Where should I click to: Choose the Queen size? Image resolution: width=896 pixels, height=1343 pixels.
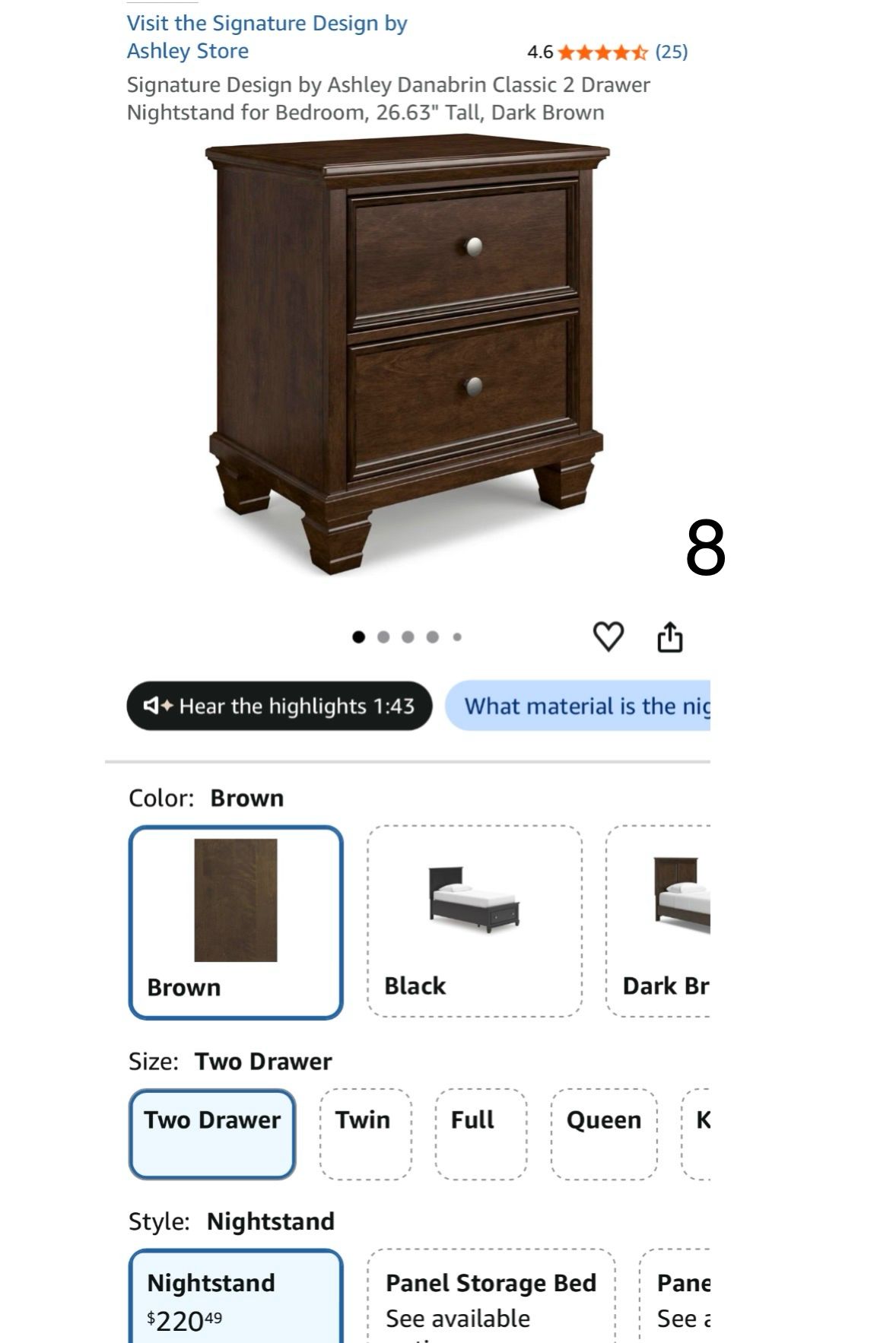tap(604, 1134)
